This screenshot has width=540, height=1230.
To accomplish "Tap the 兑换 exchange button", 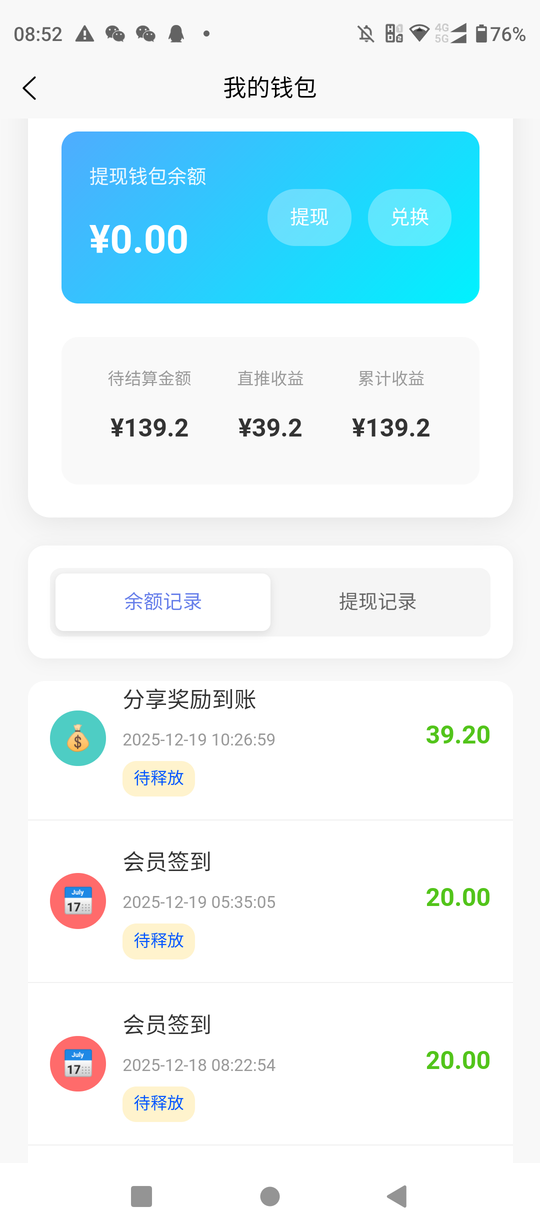I will tap(409, 217).
